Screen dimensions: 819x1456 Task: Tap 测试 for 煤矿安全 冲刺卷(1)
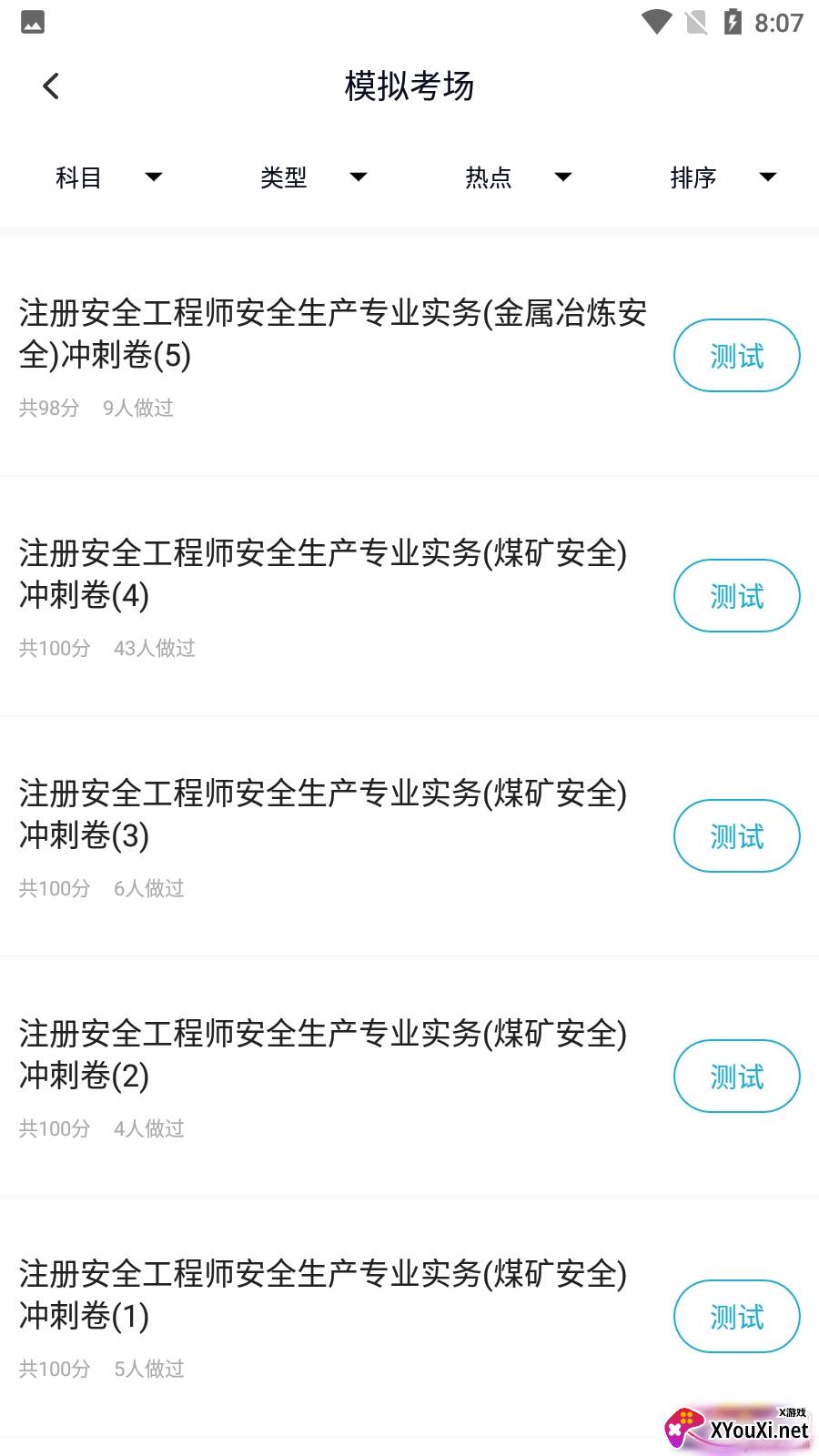pos(736,1316)
